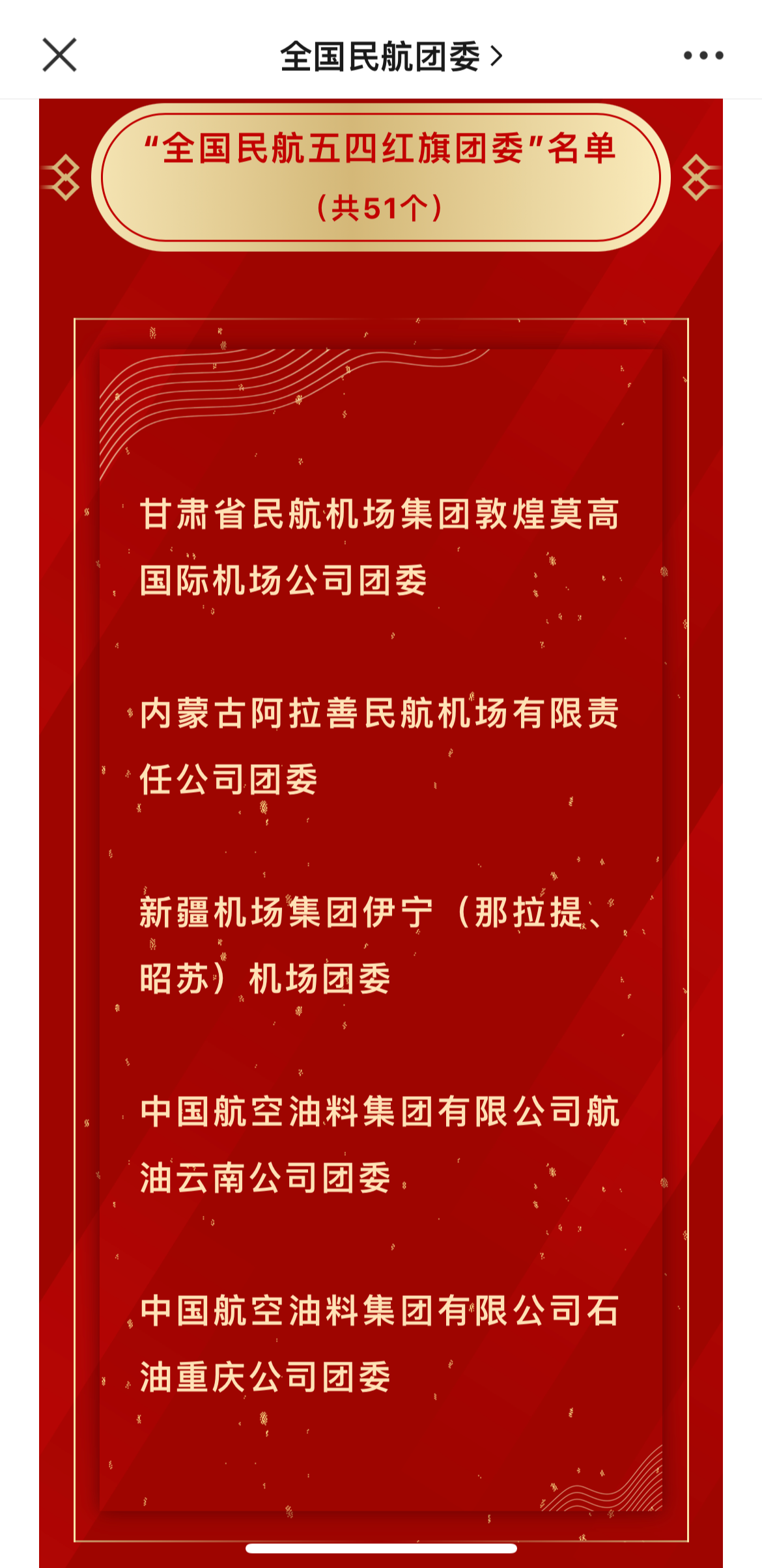Screen dimensions: 762x1568
Task: Open the 全国民航团委 account profile
Action: pyautogui.click(x=391, y=57)
